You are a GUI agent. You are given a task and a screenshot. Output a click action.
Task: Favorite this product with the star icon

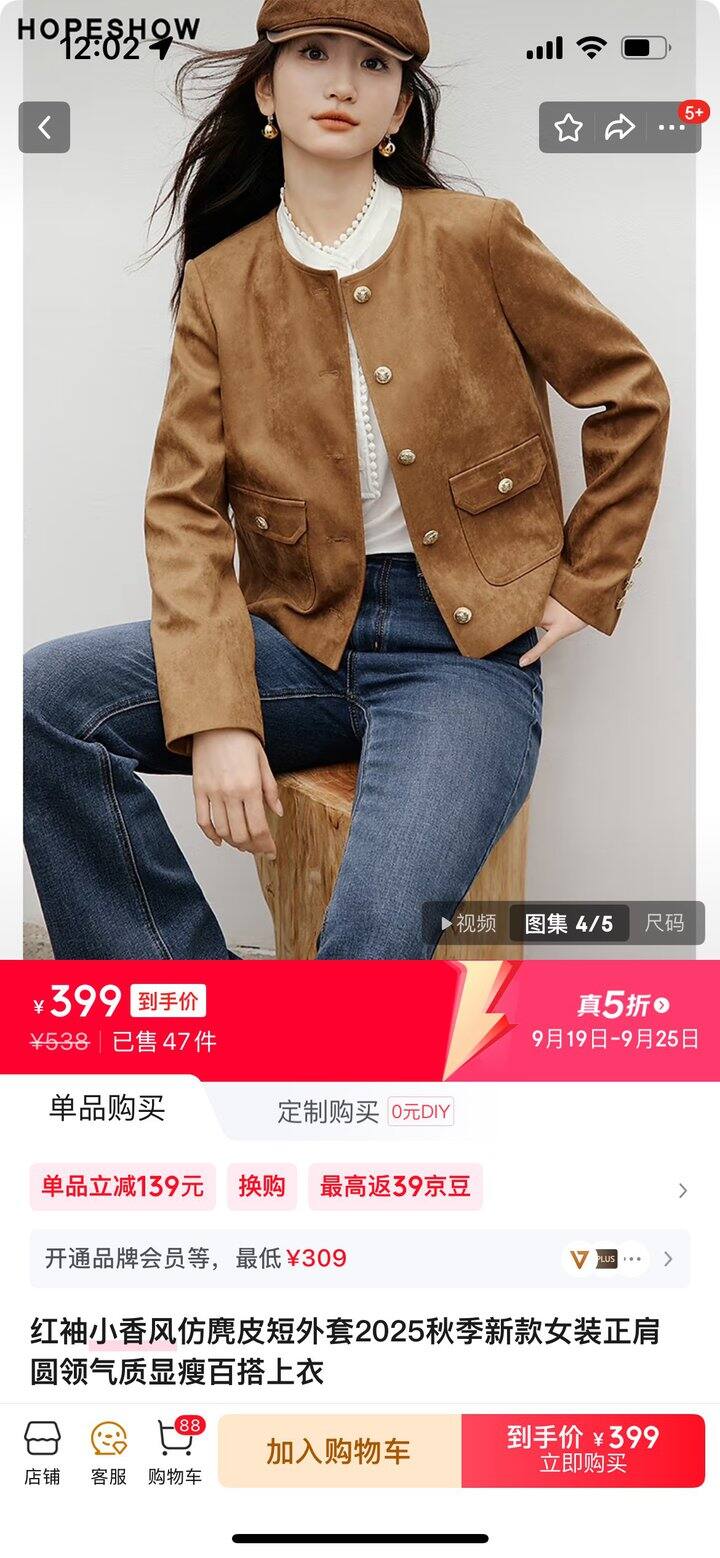click(x=569, y=127)
